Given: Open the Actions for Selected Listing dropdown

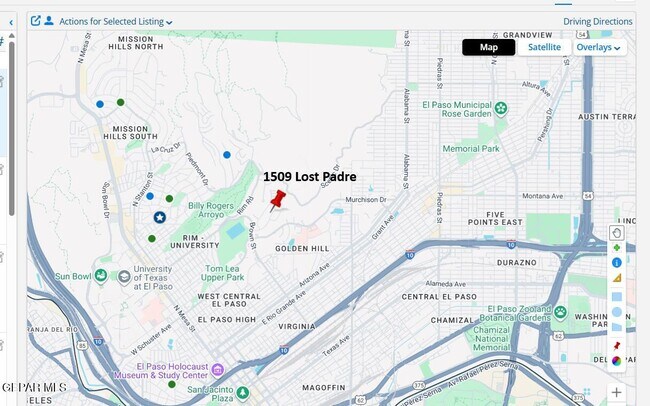Looking at the screenshot, I should point(115,21).
